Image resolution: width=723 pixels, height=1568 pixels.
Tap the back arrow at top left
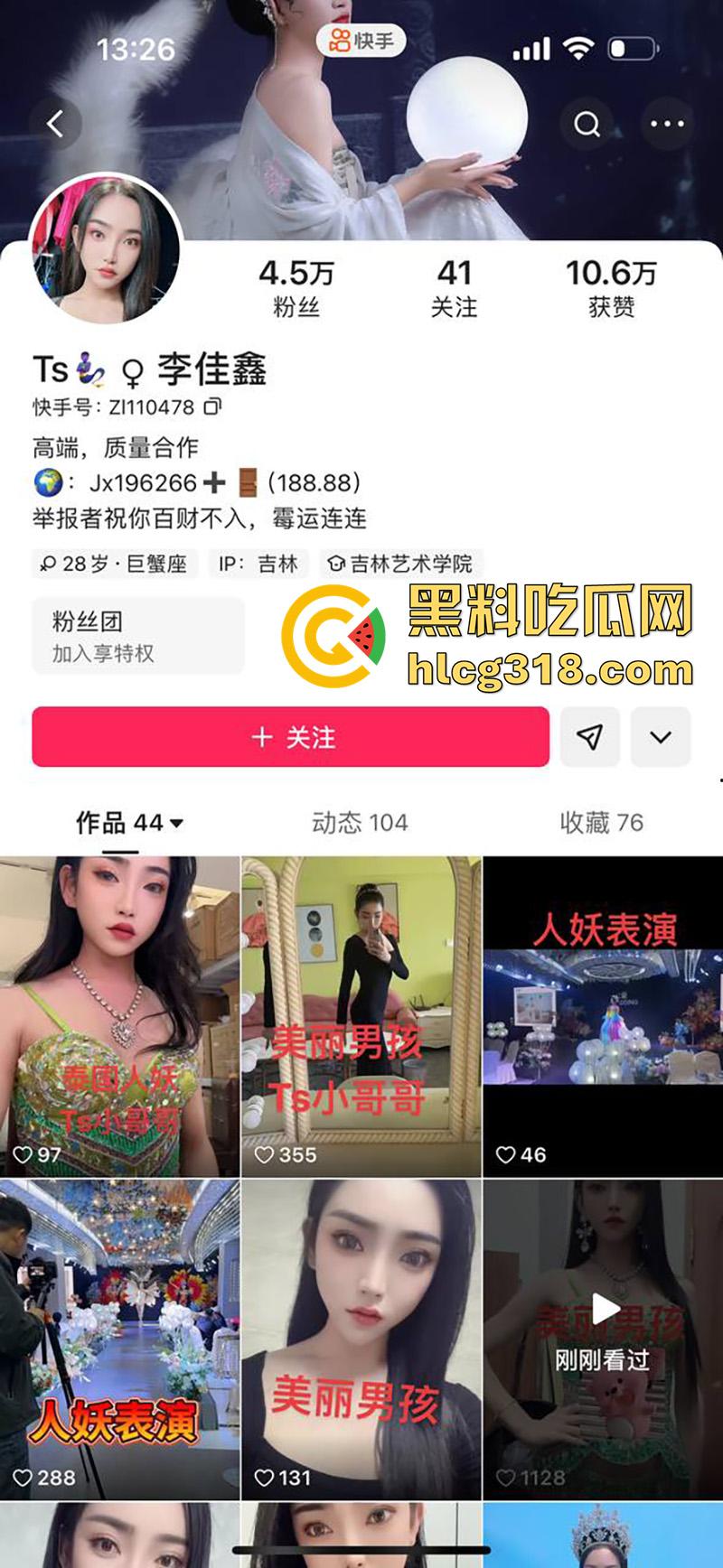[x=56, y=122]
